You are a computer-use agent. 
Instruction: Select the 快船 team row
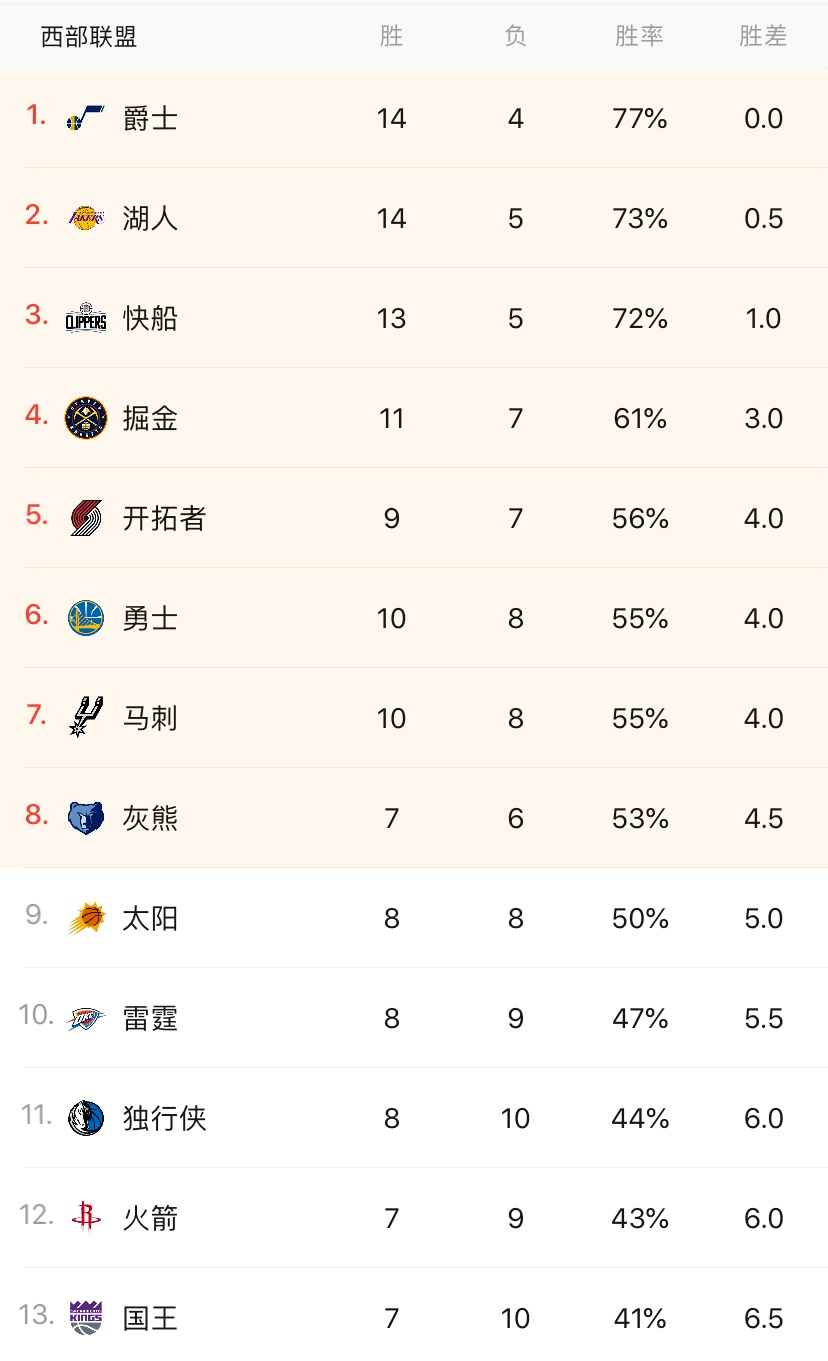[414, 318]
